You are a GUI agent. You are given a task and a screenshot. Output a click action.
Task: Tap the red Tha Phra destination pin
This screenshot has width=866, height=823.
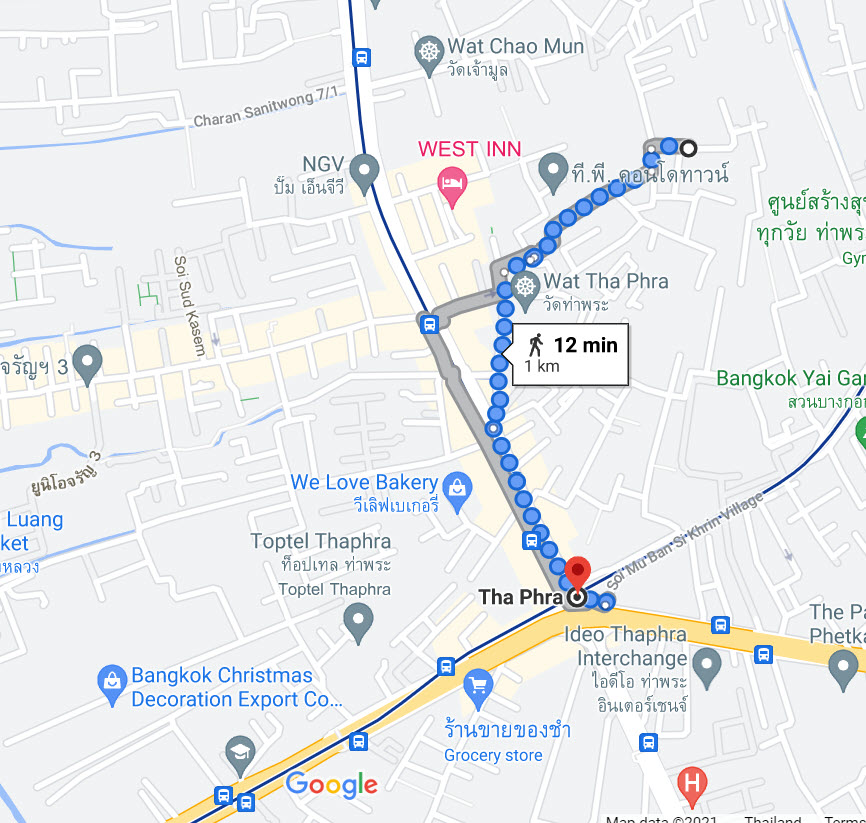click(x=577, y=577)
